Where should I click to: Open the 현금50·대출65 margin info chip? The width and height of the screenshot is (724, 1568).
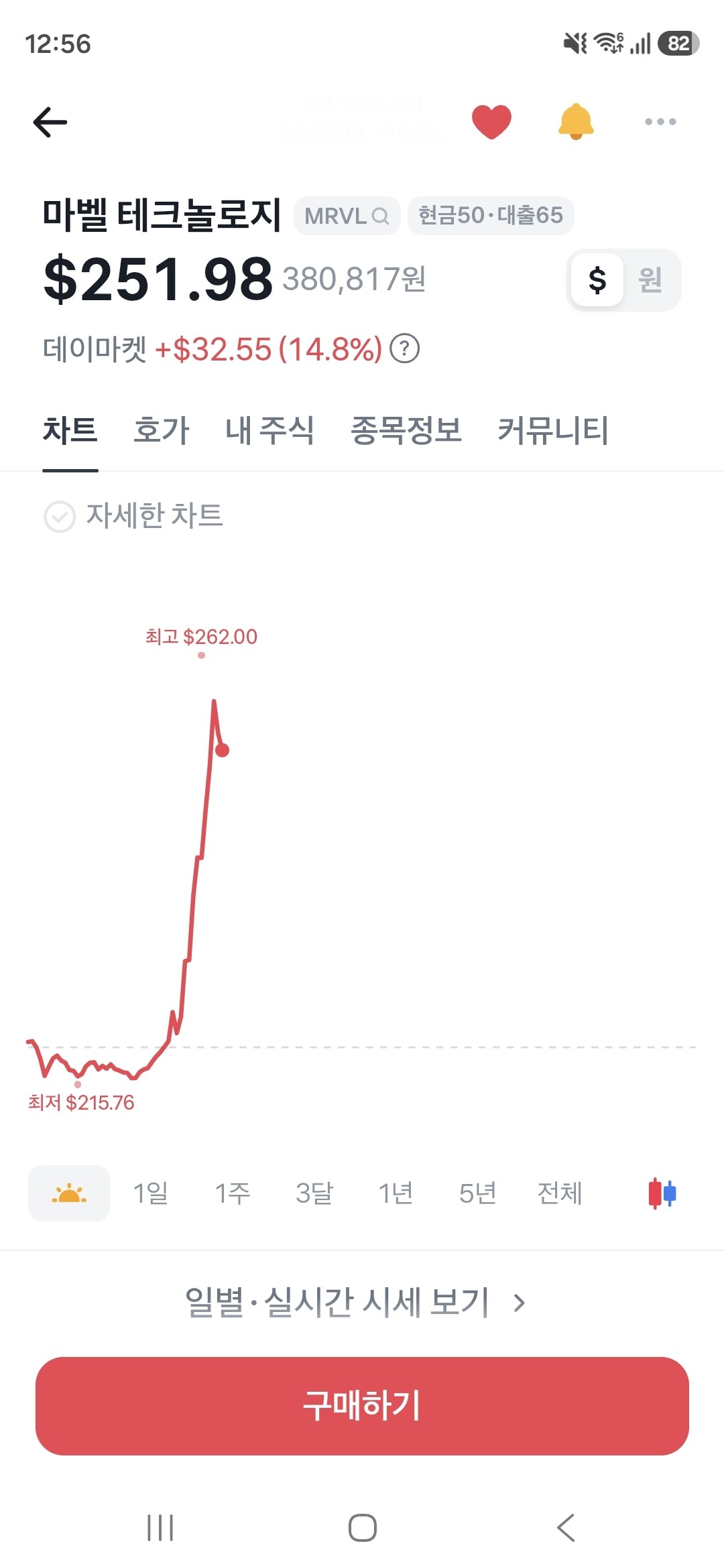tap(491, 216)
